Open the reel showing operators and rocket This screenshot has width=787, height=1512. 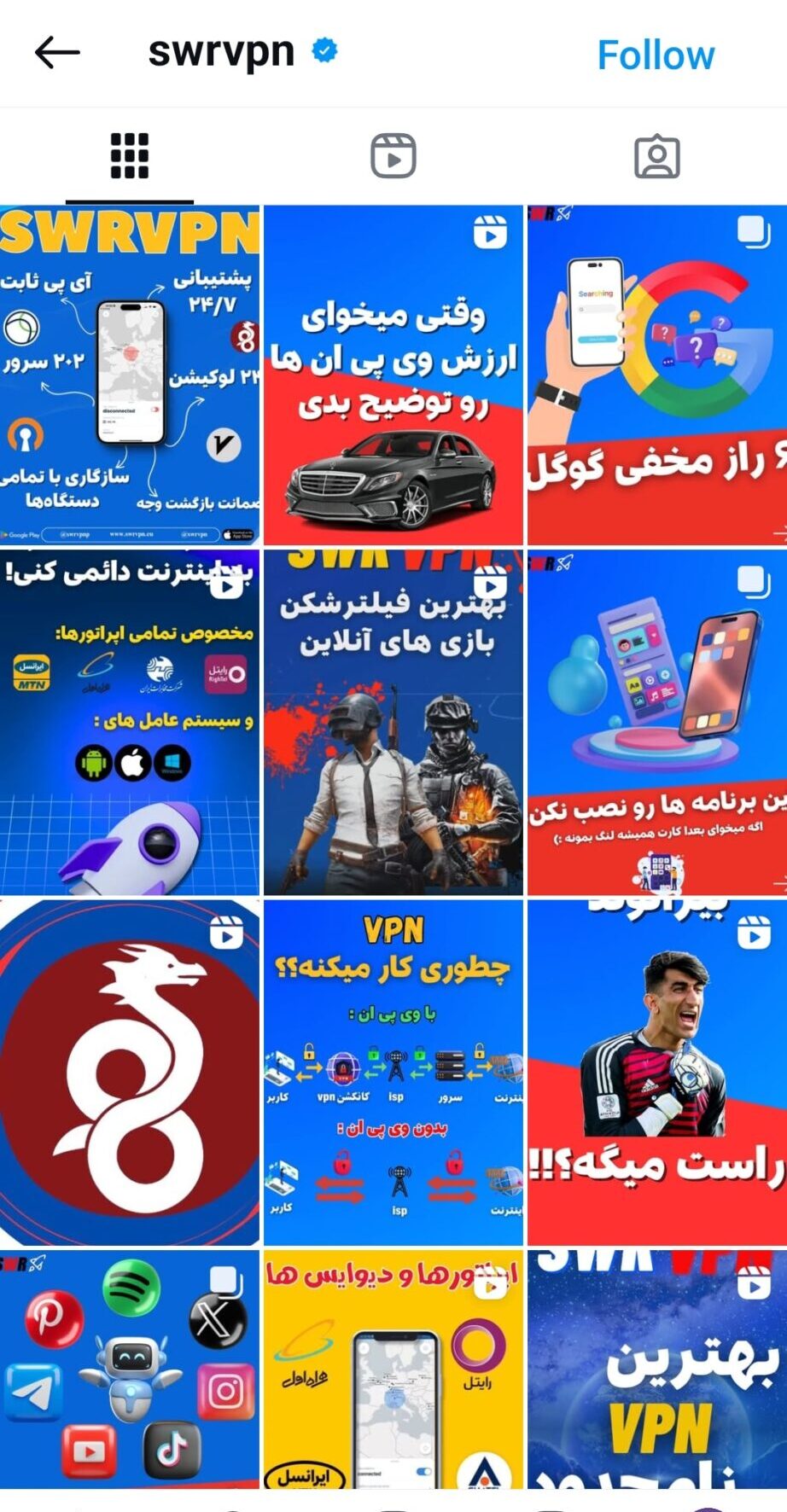tap(130, 722)
